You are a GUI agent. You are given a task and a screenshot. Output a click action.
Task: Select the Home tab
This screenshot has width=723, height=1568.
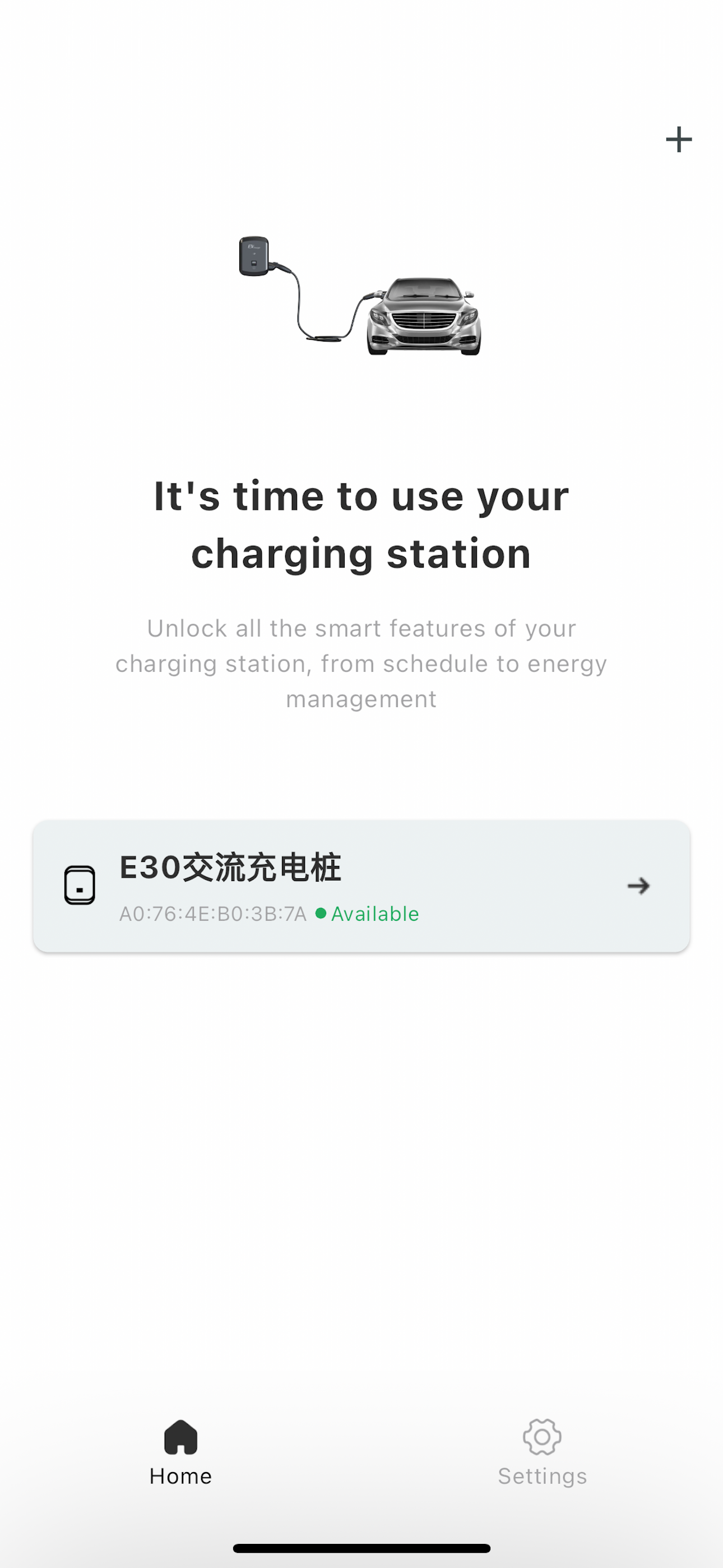tap(180, 1452)
